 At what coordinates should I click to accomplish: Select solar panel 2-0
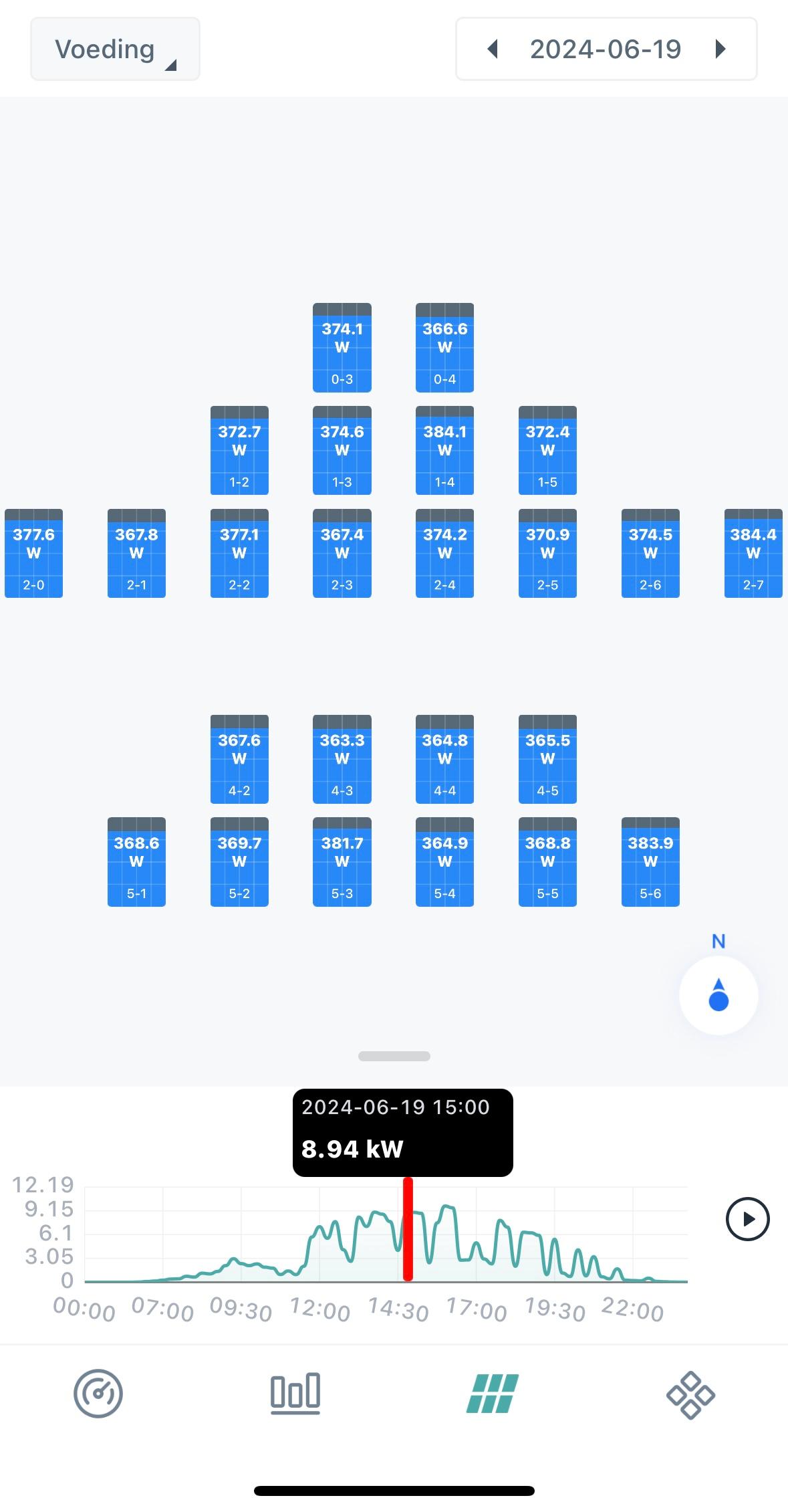tap(33, 554)
